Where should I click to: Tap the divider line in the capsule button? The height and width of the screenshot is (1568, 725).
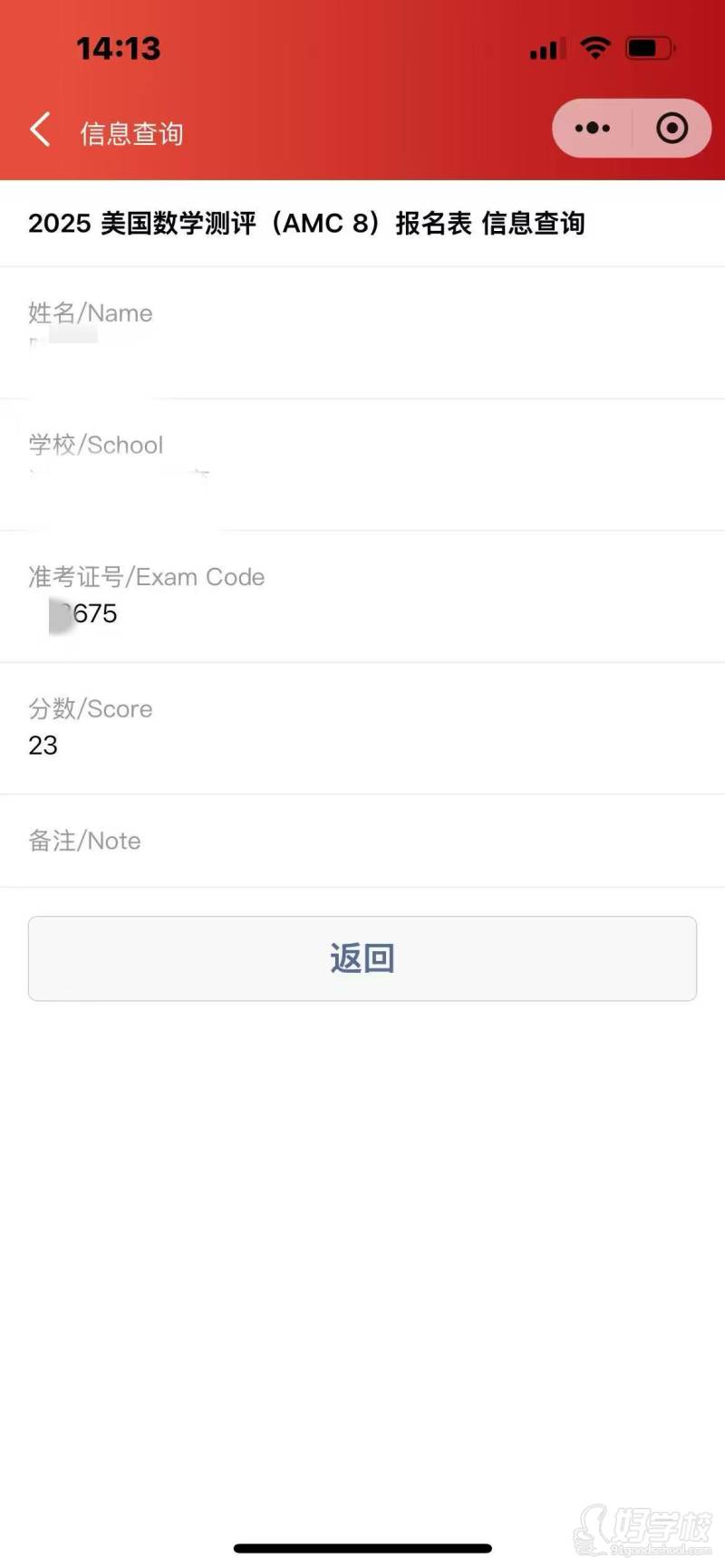tap(633, 128)
